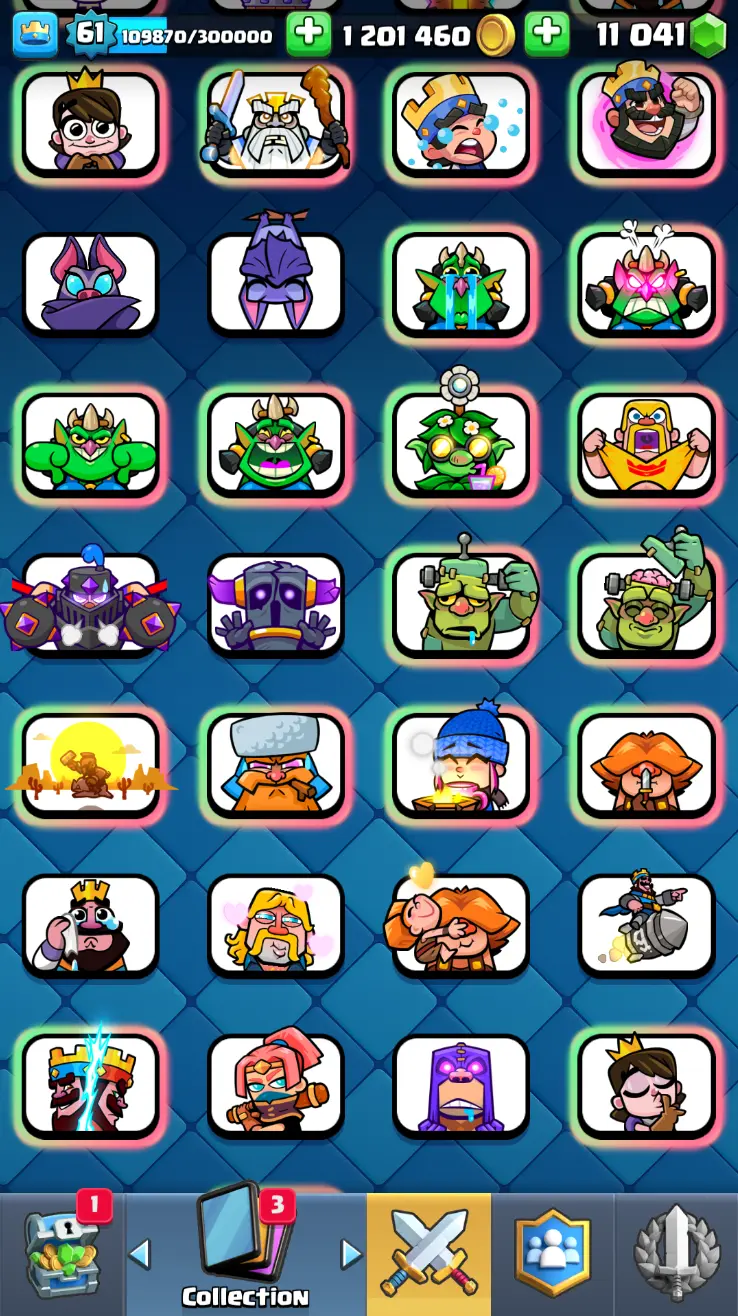Select the girl in blue beanie emote
The height and width of the screenshot is (1316, 738).
(x=460, y=764)
